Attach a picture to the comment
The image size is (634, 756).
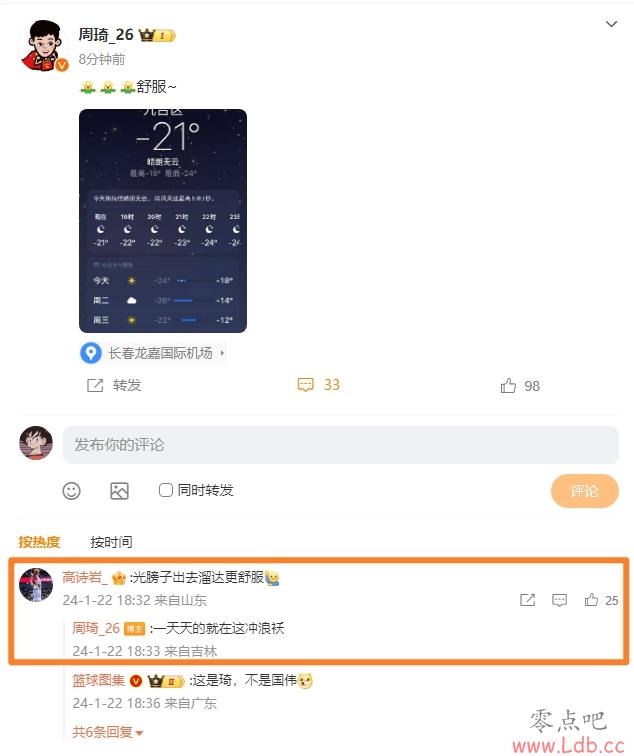coord(119,490)
